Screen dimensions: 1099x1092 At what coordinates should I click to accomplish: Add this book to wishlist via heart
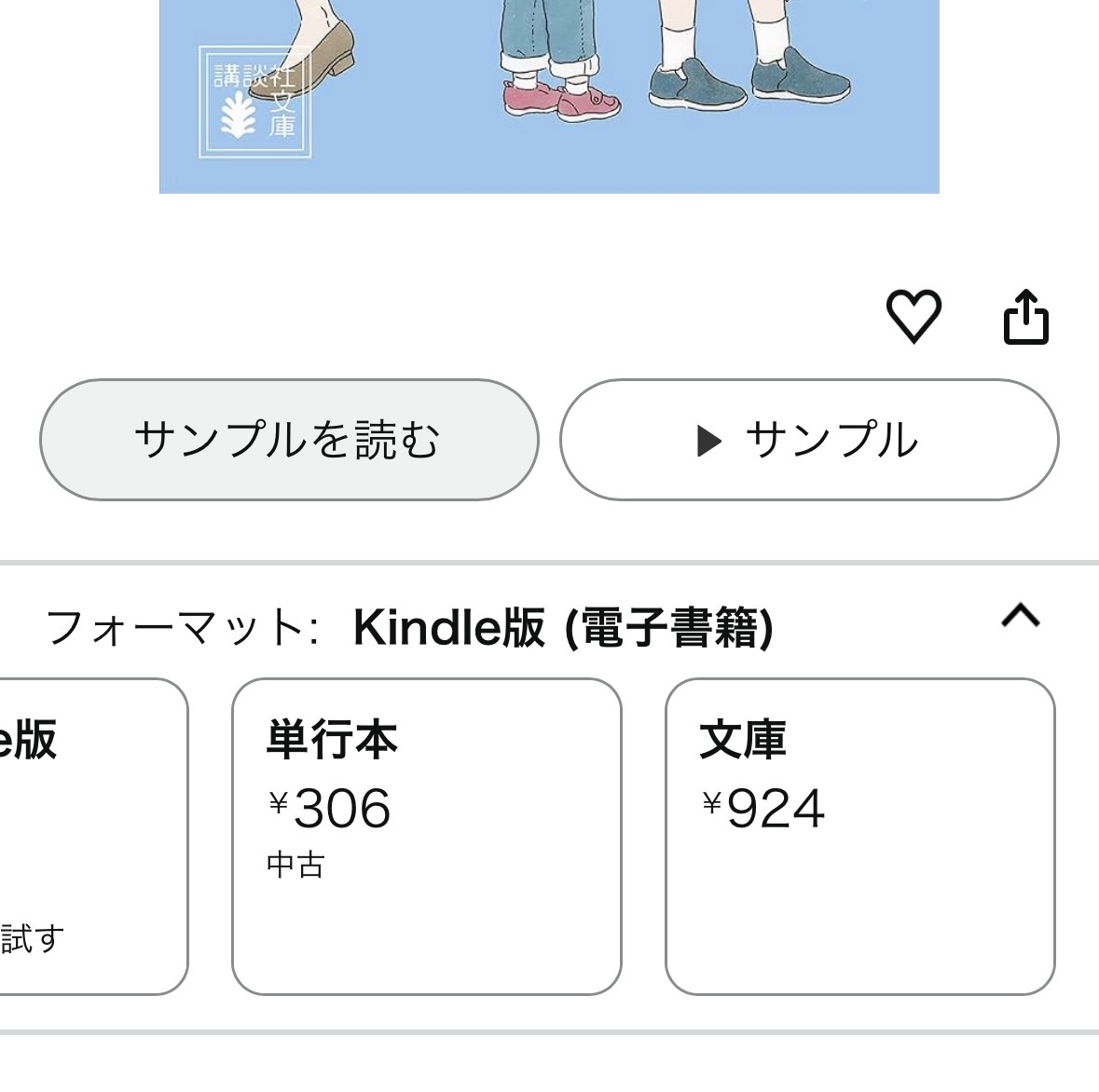pyautogui.click(x=913, y=317)
